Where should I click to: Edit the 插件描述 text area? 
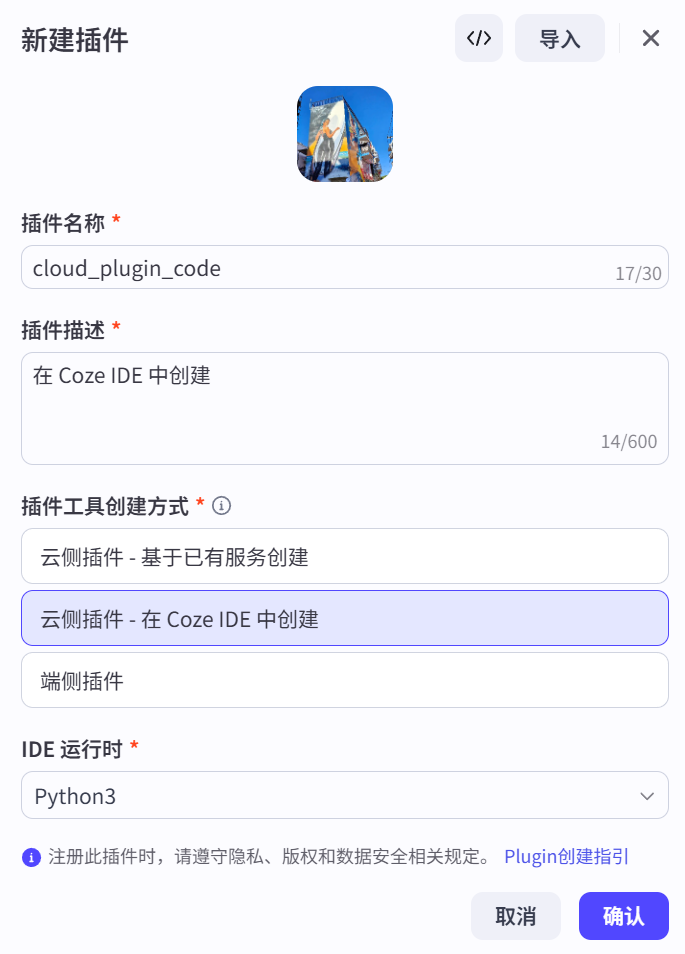[344, 407]
